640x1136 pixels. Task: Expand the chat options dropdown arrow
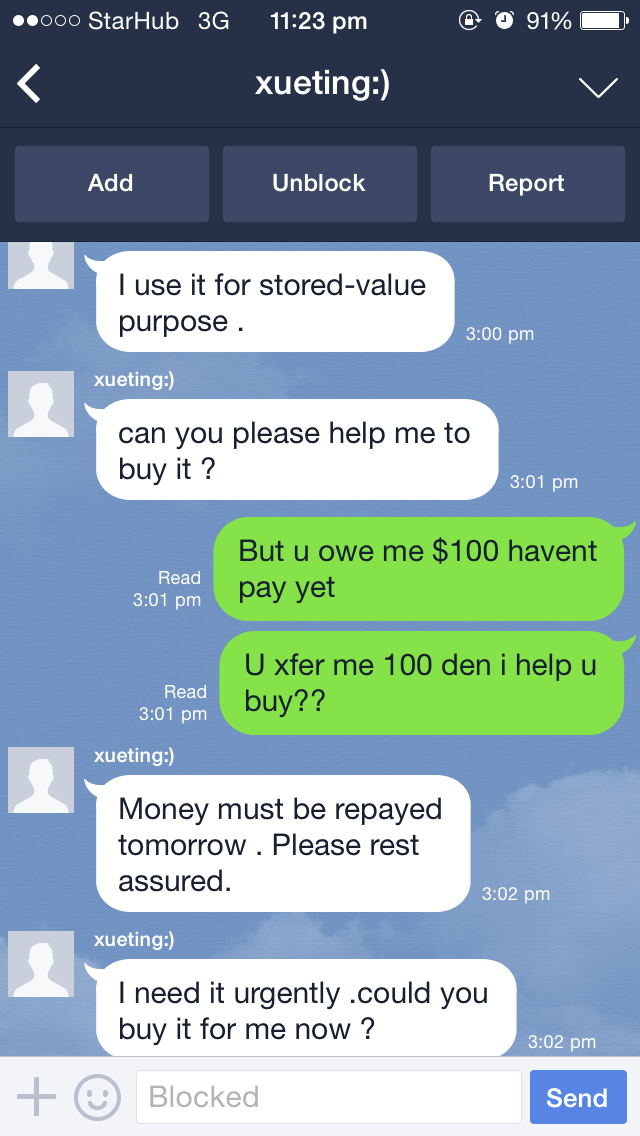point(598,87)
